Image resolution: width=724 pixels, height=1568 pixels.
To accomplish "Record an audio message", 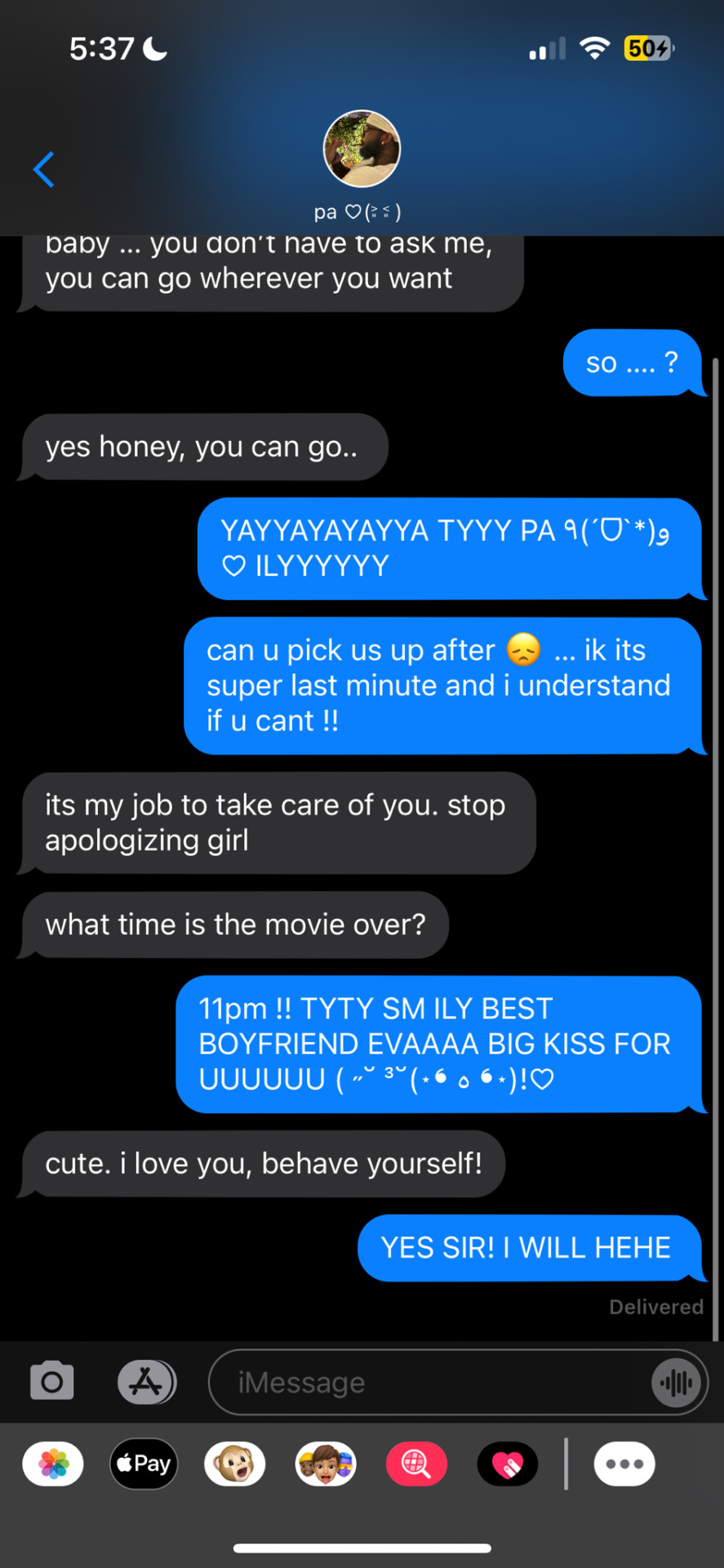I will [x=677, y=1382].
